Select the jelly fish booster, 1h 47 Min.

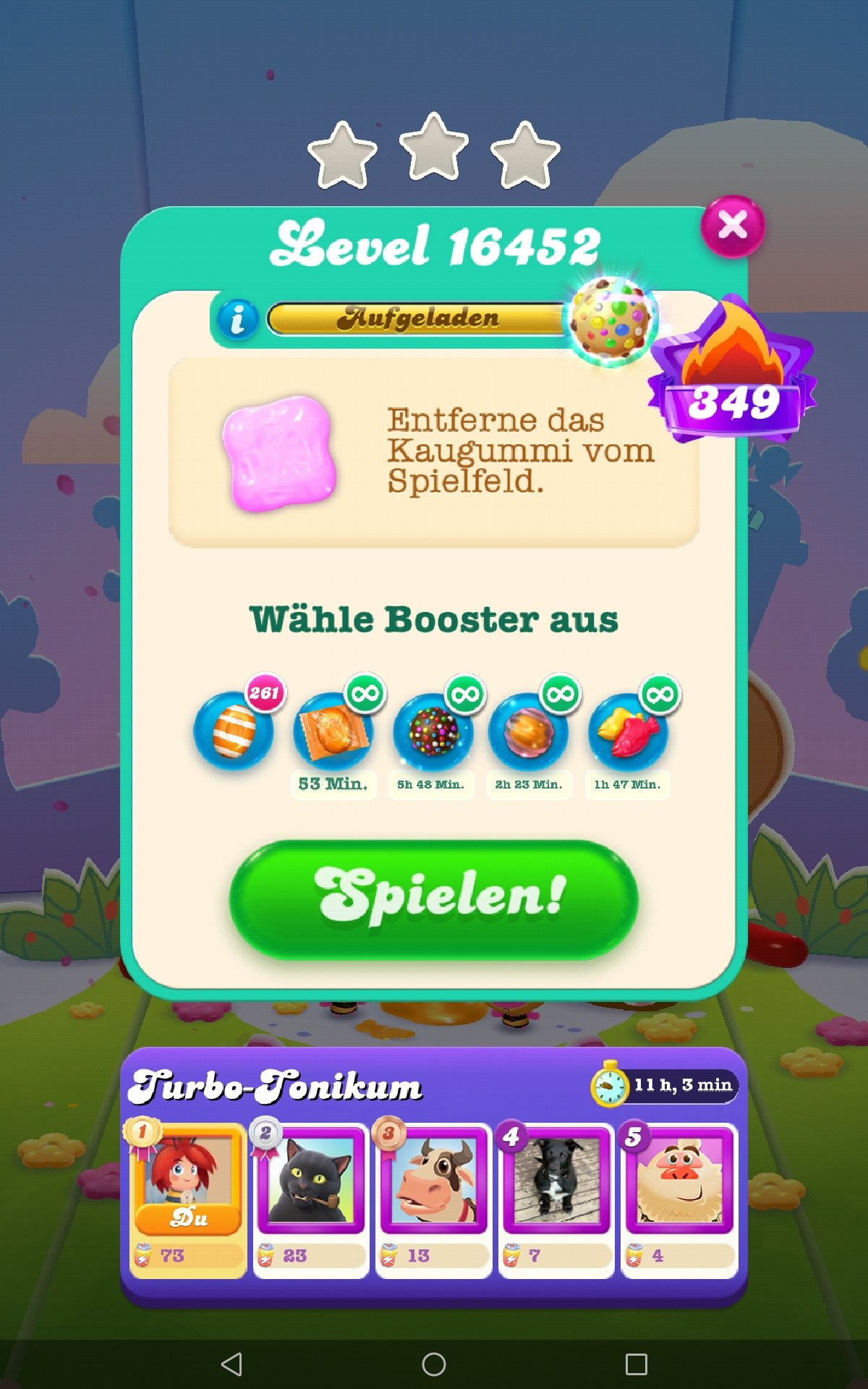[627, 731]
